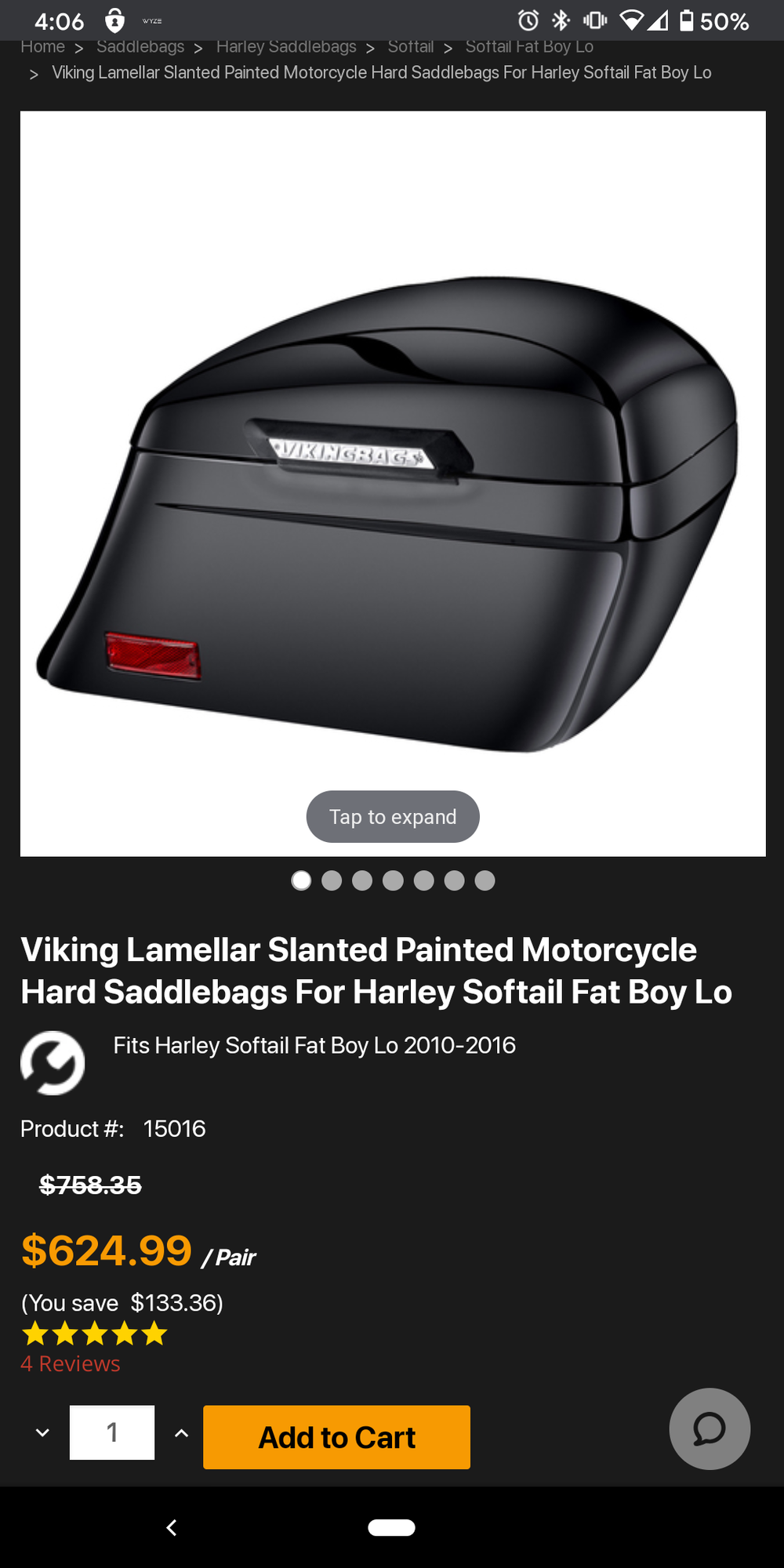784x1568 pixels.
Task: Change the bike fitment icon
Action: [x=53, y=1062]
